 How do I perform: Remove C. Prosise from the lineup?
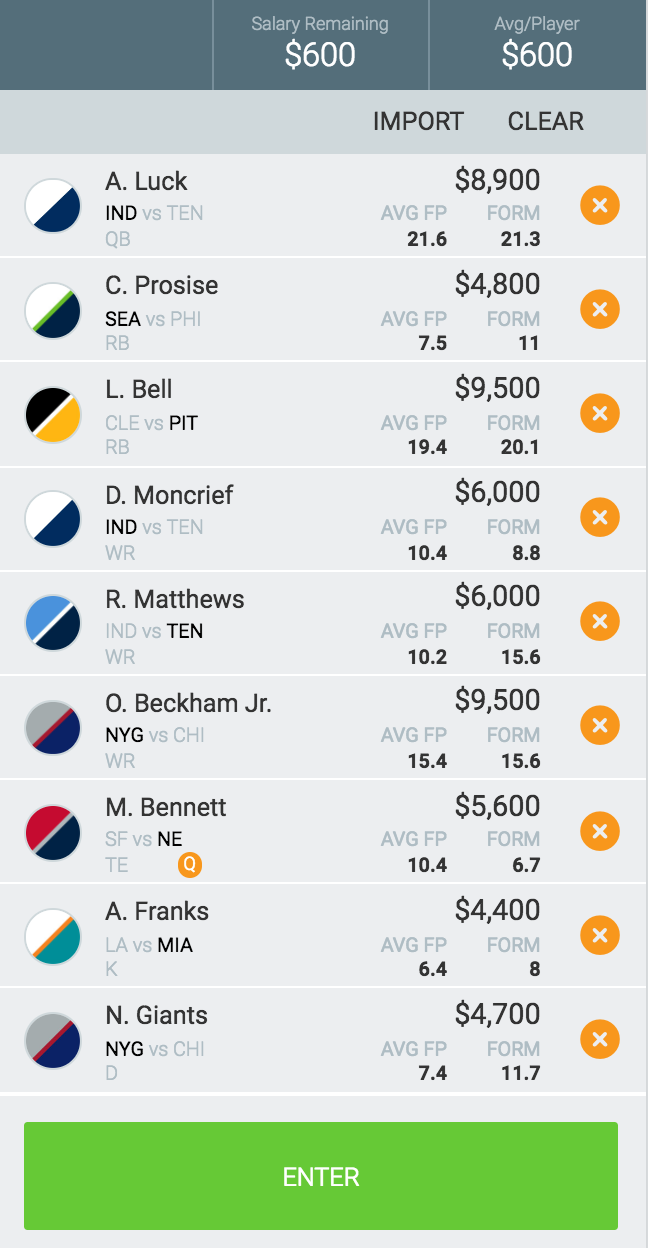click(x=600, y=310)
